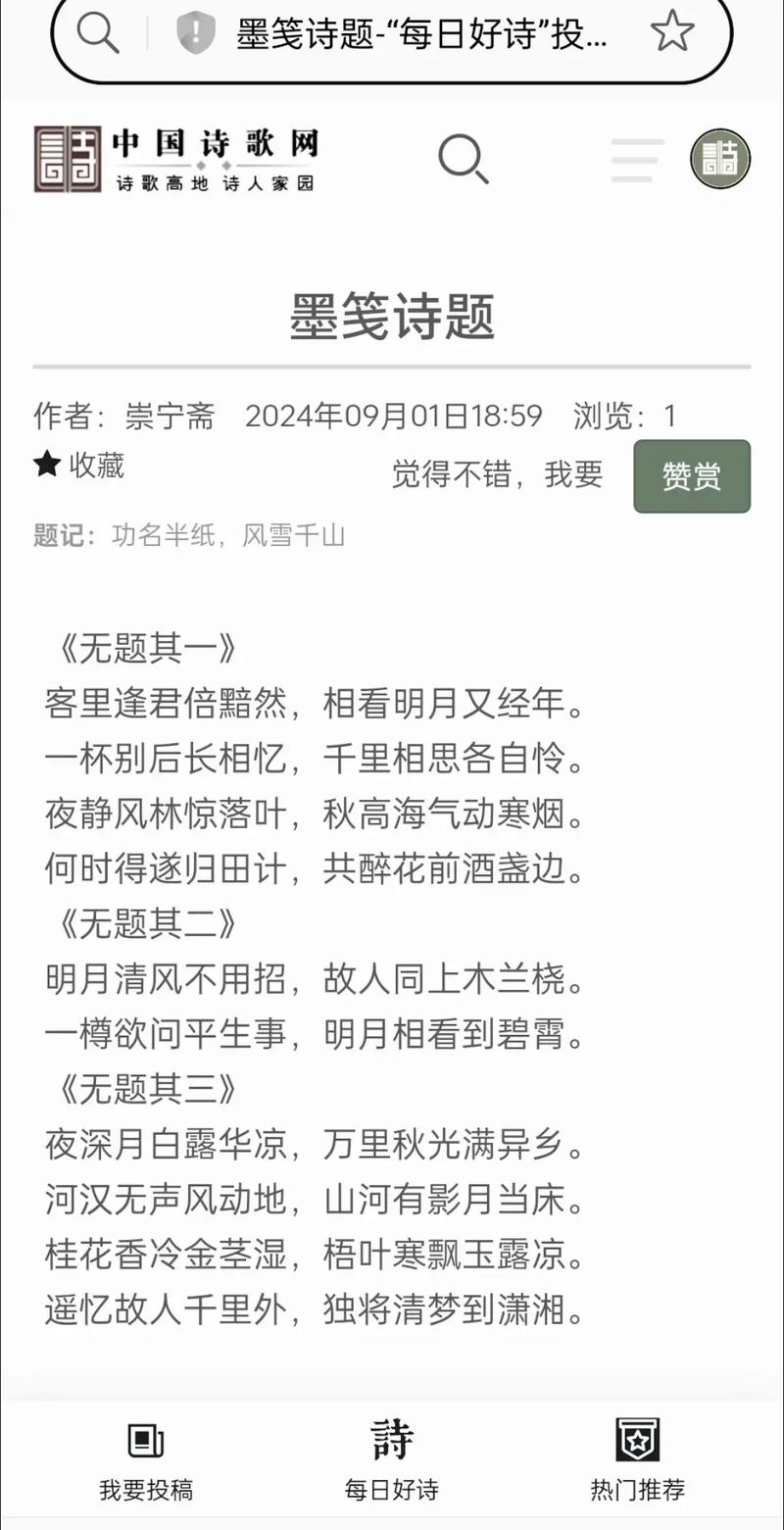784x1530 pixels.
Task: Tap the shield warning icon in address bar
Action: 196,32
